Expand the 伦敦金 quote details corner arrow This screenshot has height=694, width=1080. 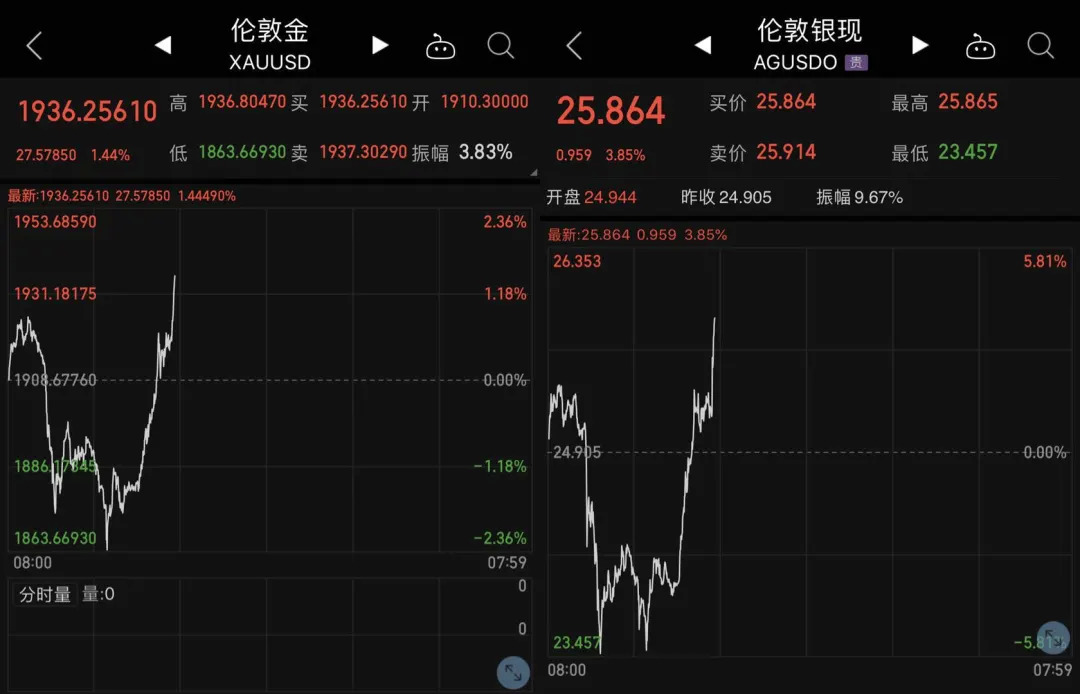(534, 172)
